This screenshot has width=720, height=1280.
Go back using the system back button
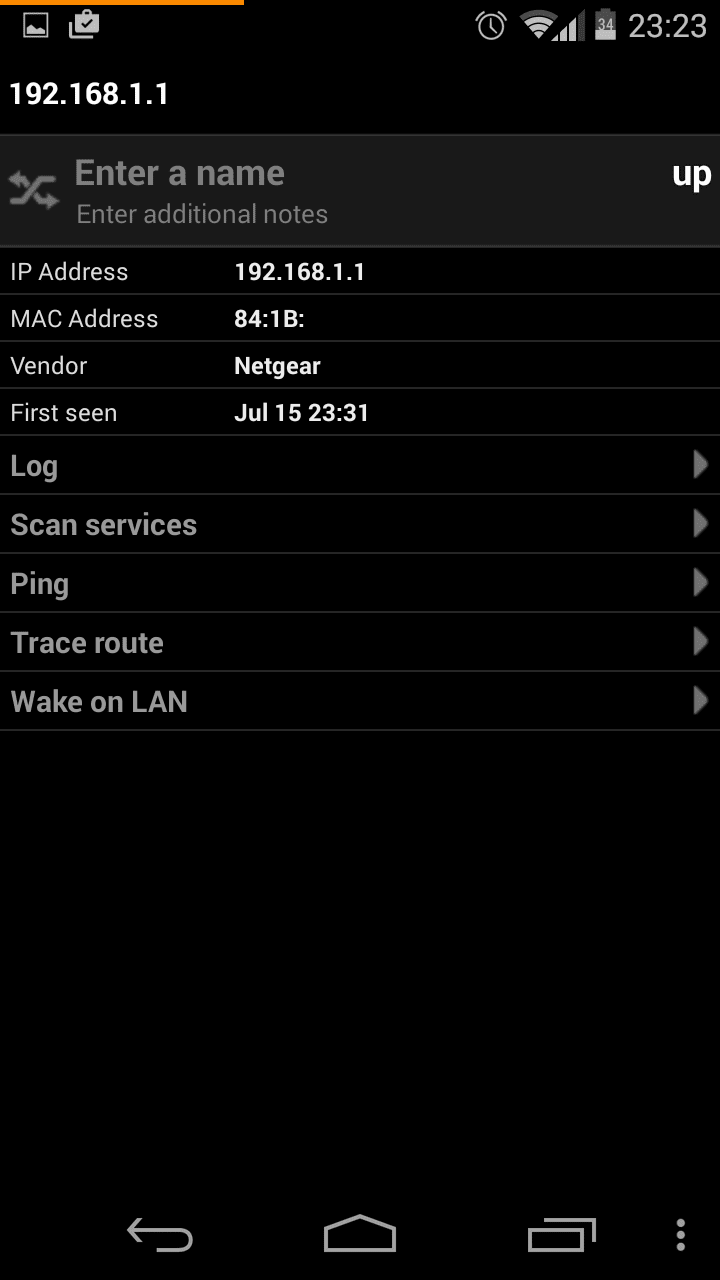tap(160, 1235)
